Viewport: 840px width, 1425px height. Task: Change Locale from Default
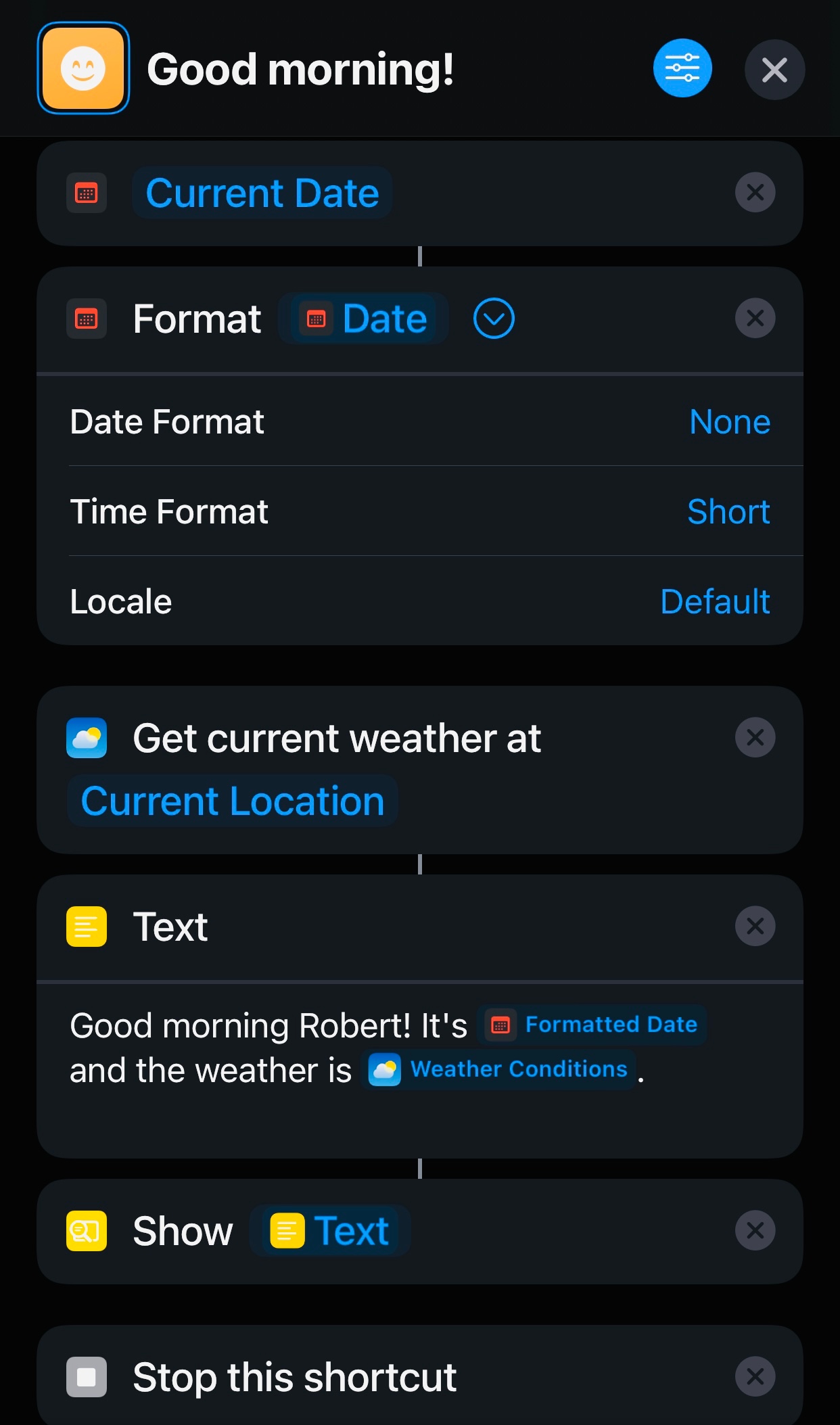715,602
